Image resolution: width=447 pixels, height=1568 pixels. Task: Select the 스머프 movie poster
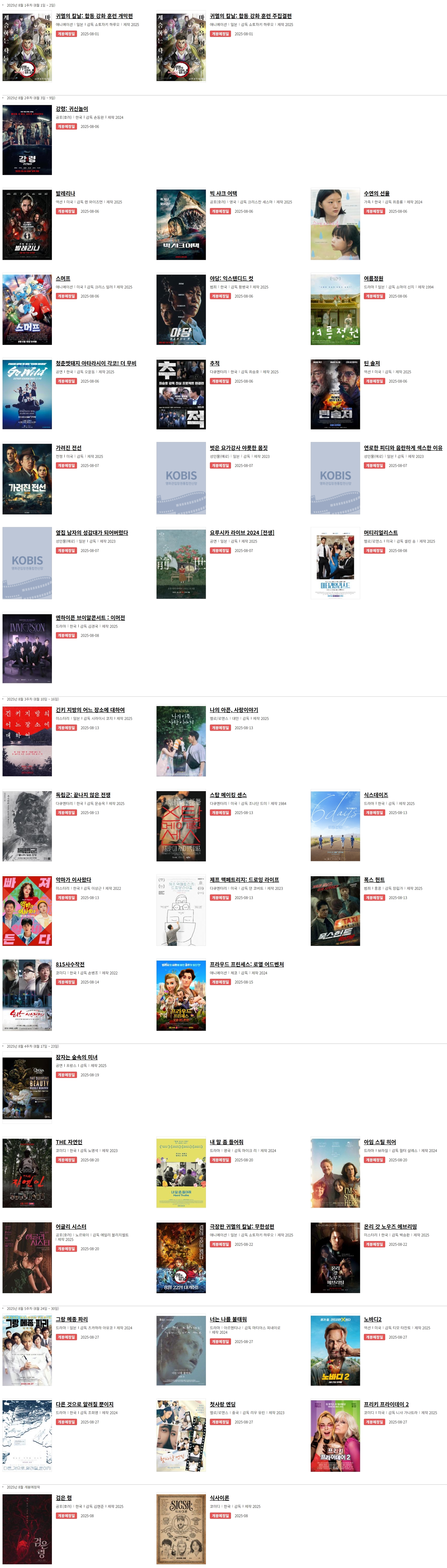(27, 309)
